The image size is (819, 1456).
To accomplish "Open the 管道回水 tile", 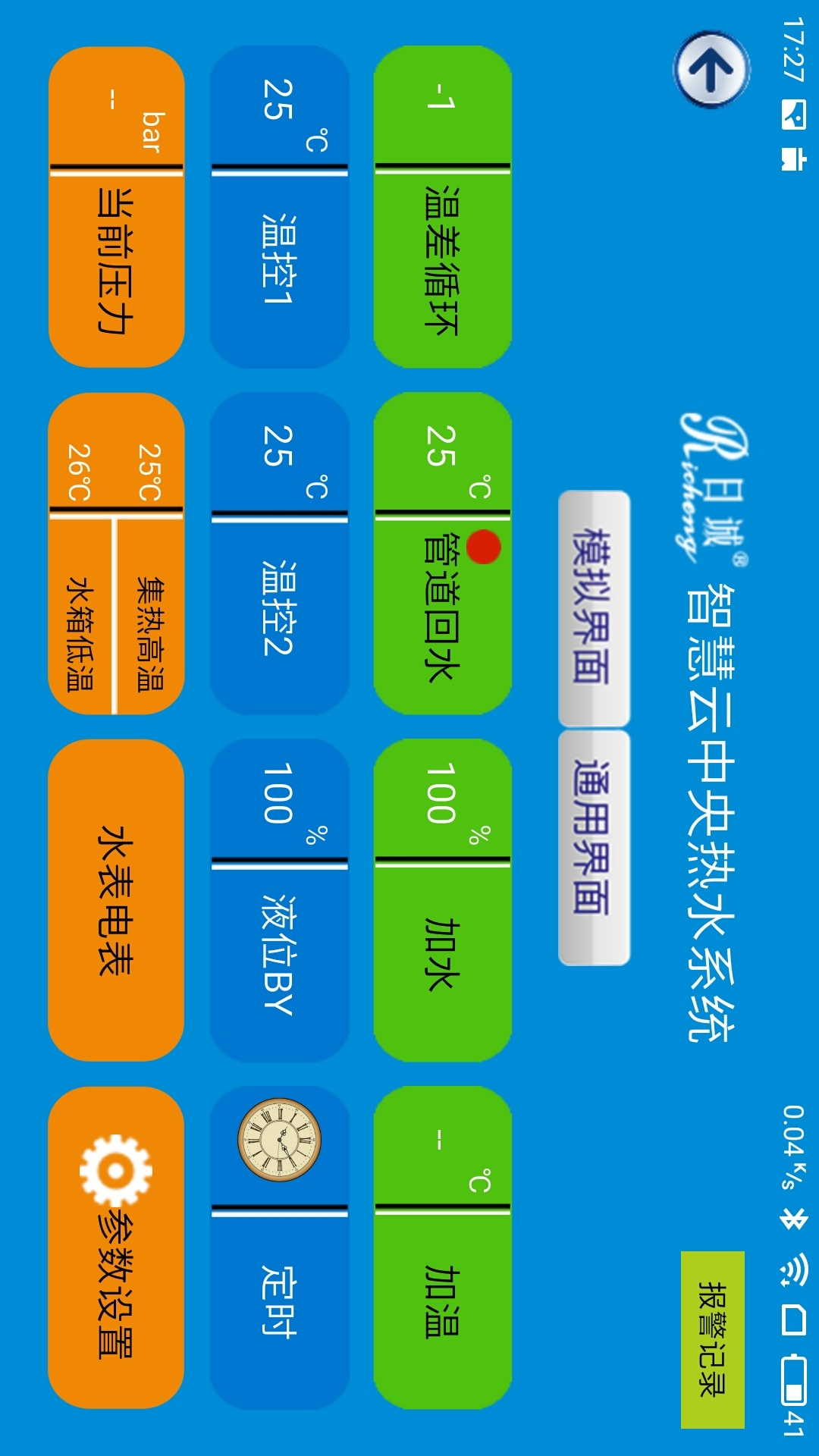I will (x=443, y=554).
